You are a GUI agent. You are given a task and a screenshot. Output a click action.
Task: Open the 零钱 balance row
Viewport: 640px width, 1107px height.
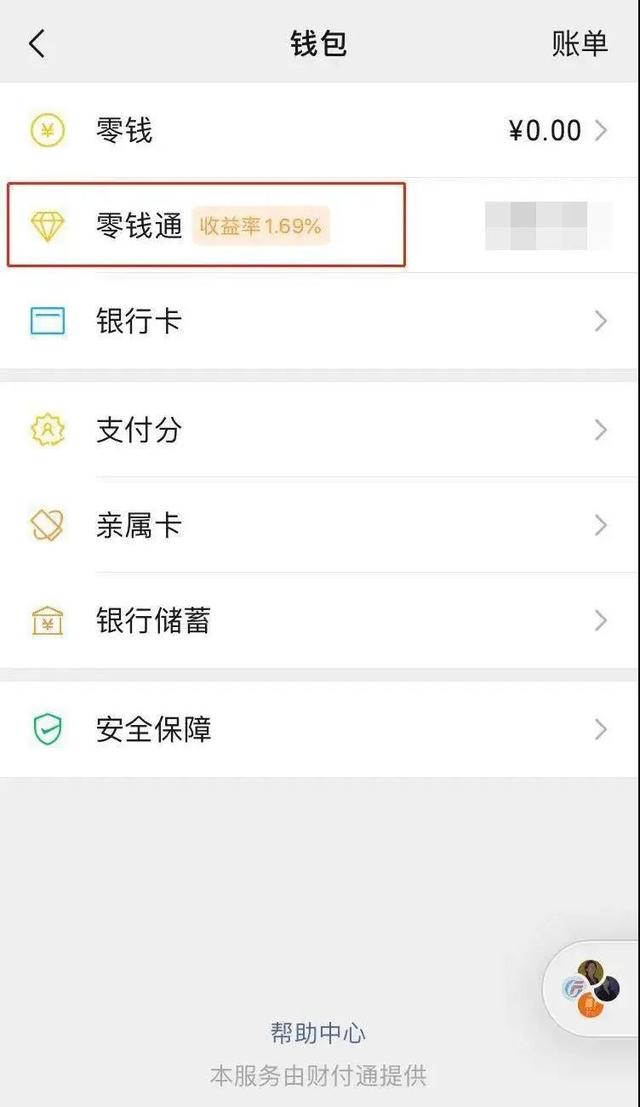point(320,131)
